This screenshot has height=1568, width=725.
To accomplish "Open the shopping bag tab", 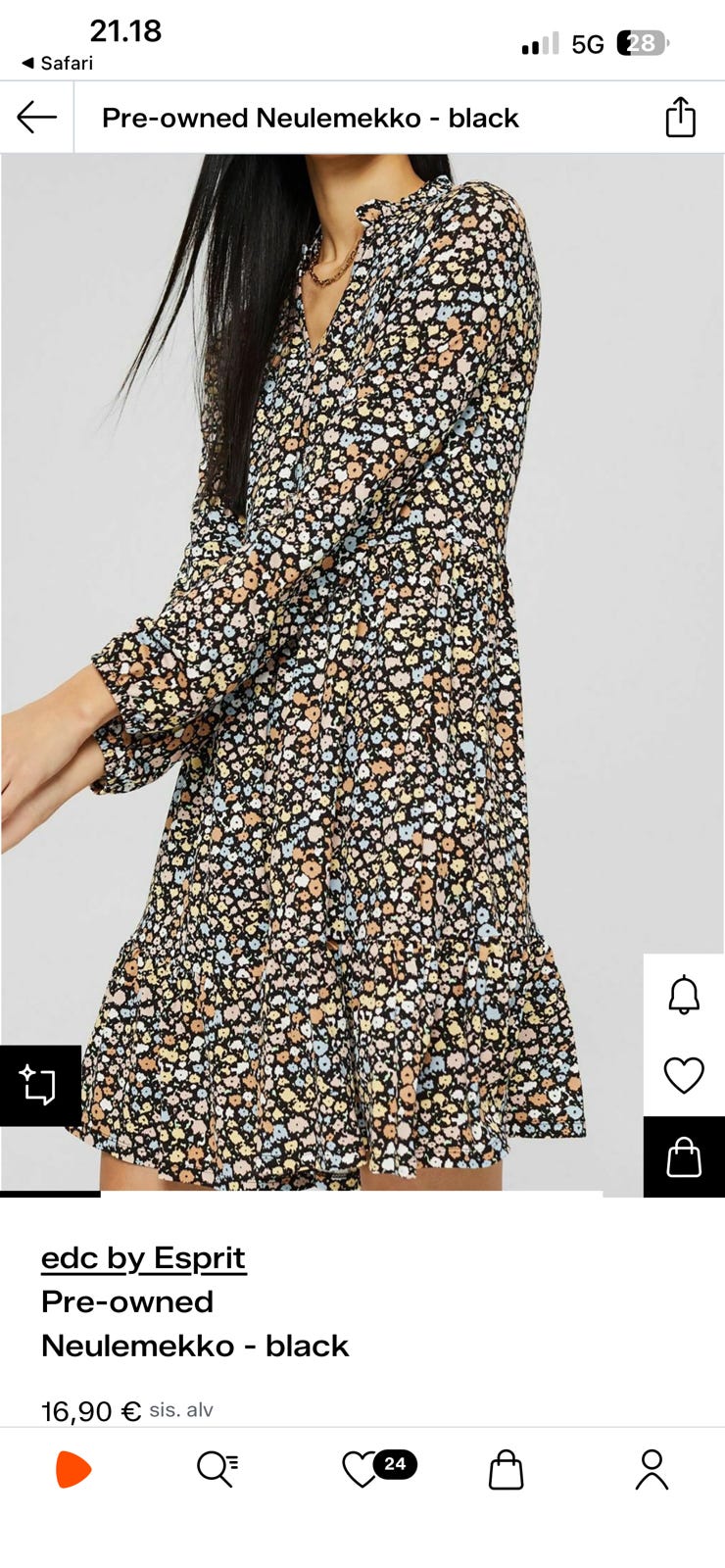I will point(506,1470).
